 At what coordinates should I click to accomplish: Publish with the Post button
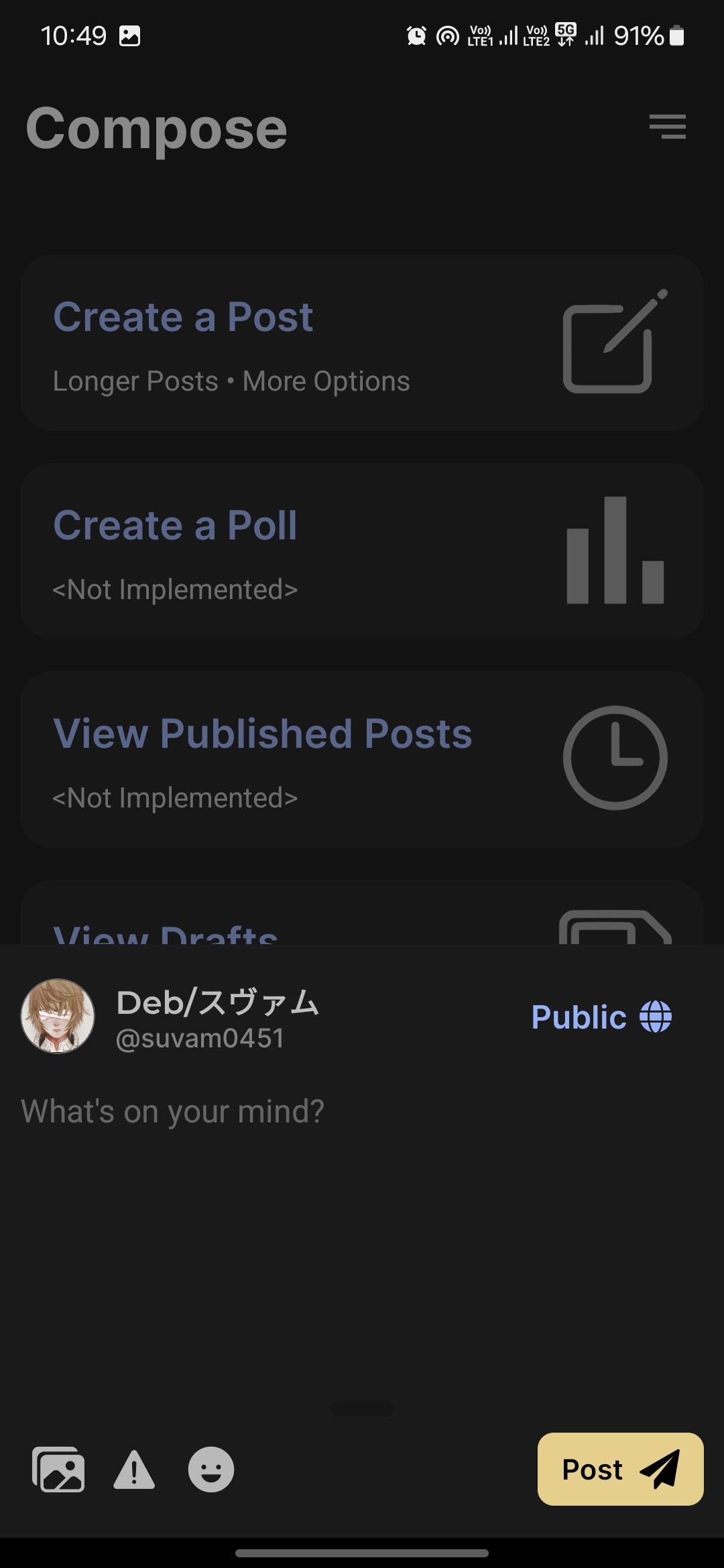click(620, 1469)
